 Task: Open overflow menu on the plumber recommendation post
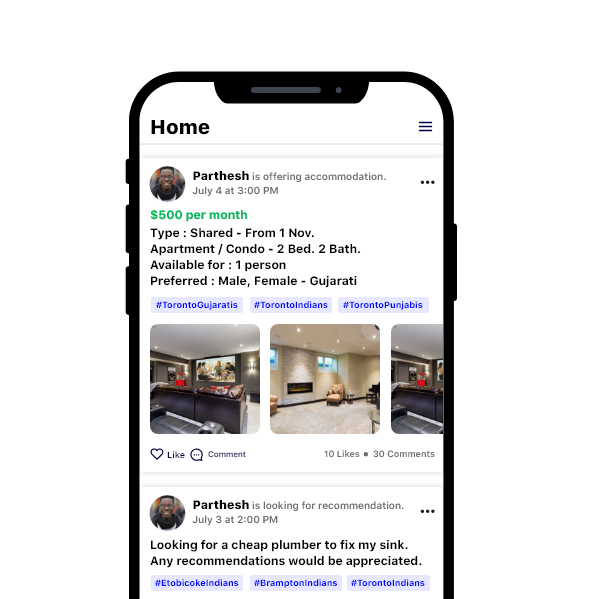pos(427,512)
